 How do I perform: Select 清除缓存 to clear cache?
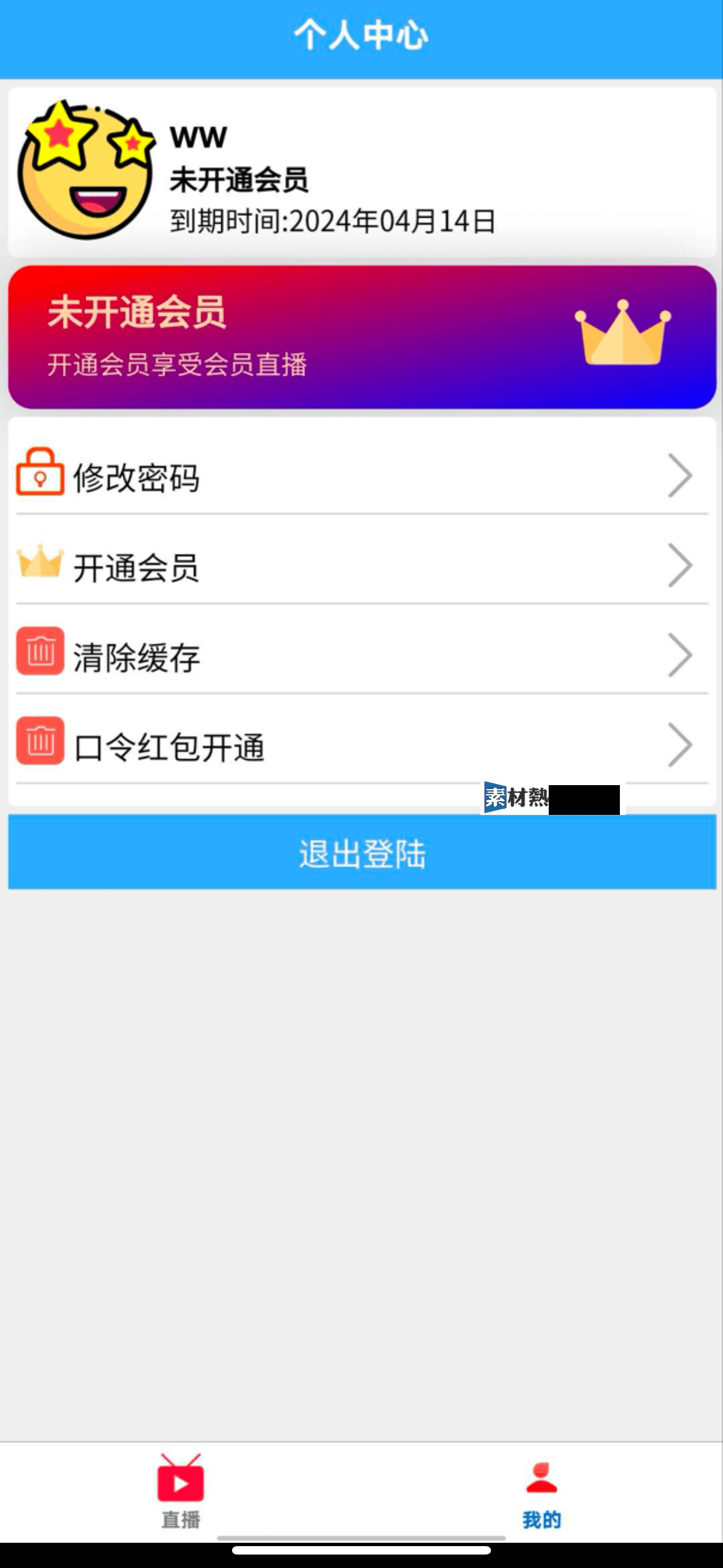(361, 656)
